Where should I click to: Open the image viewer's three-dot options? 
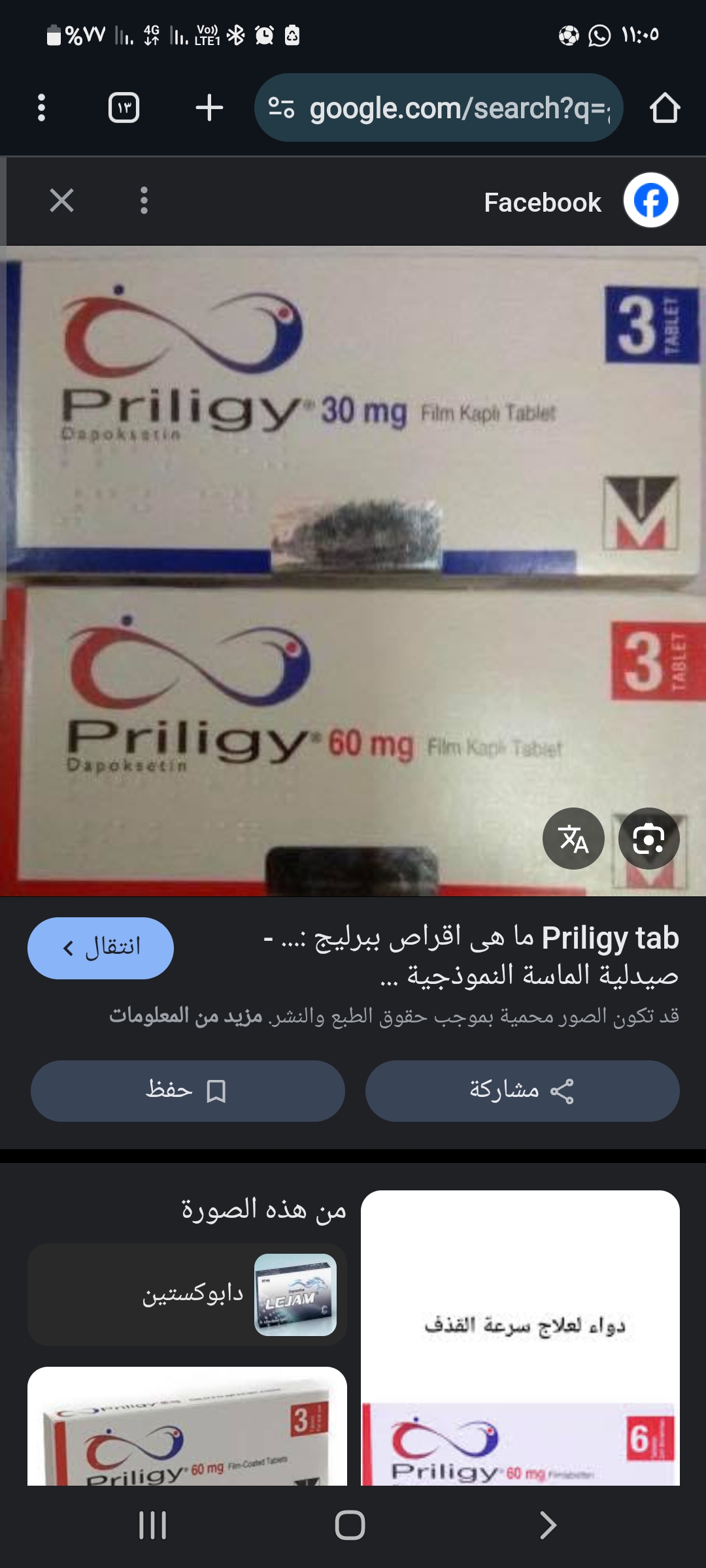tap(144, 201)
